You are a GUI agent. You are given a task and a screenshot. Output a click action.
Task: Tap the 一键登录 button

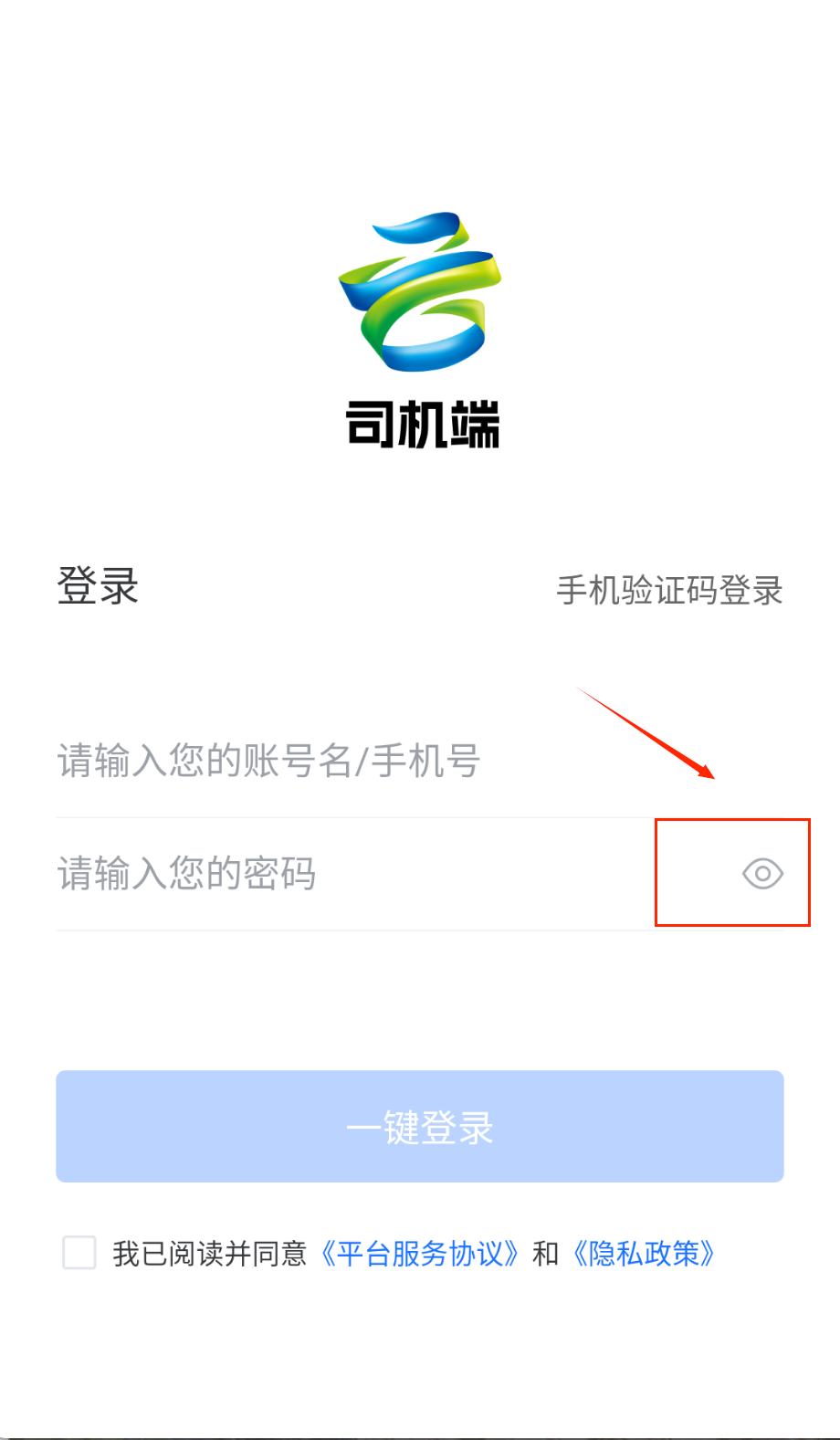(420, 1127)
